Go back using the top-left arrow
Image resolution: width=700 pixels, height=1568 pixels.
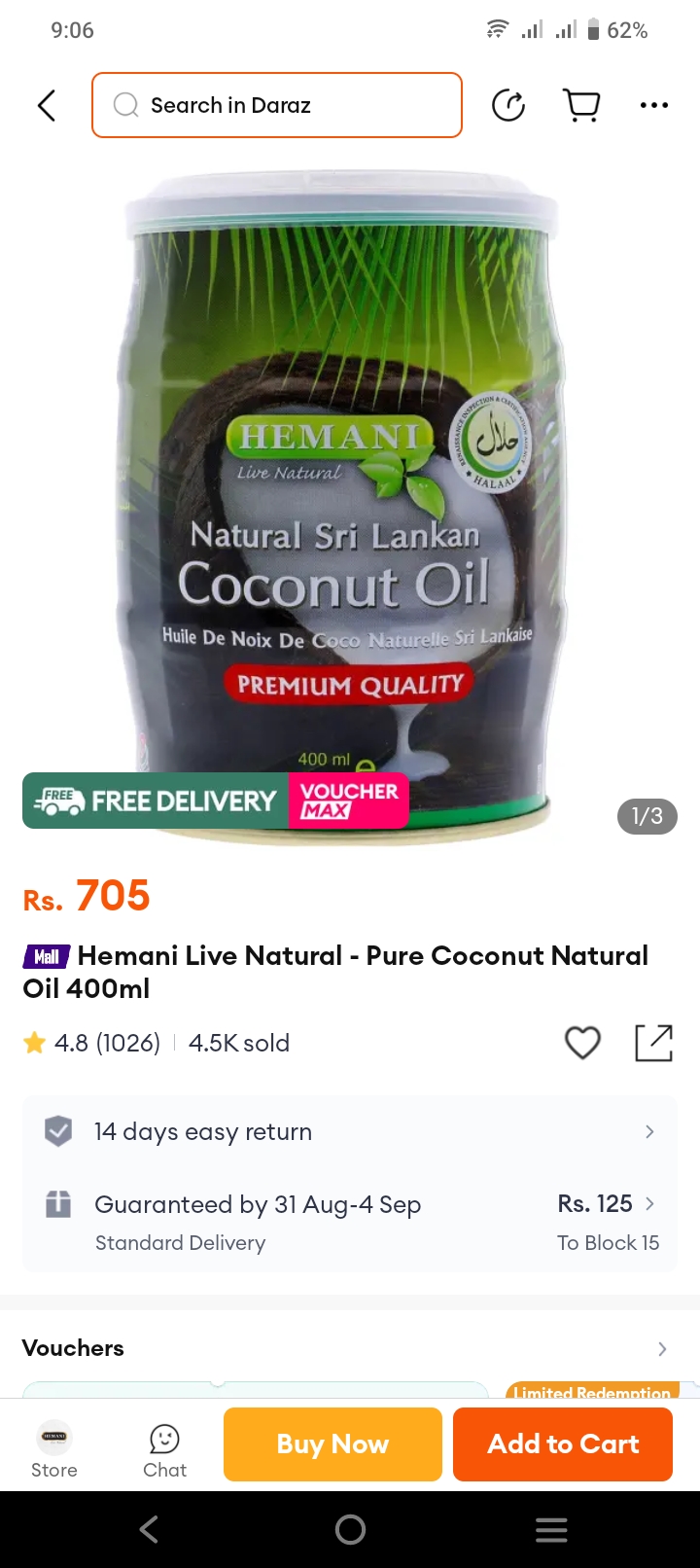tap(47, 105)
